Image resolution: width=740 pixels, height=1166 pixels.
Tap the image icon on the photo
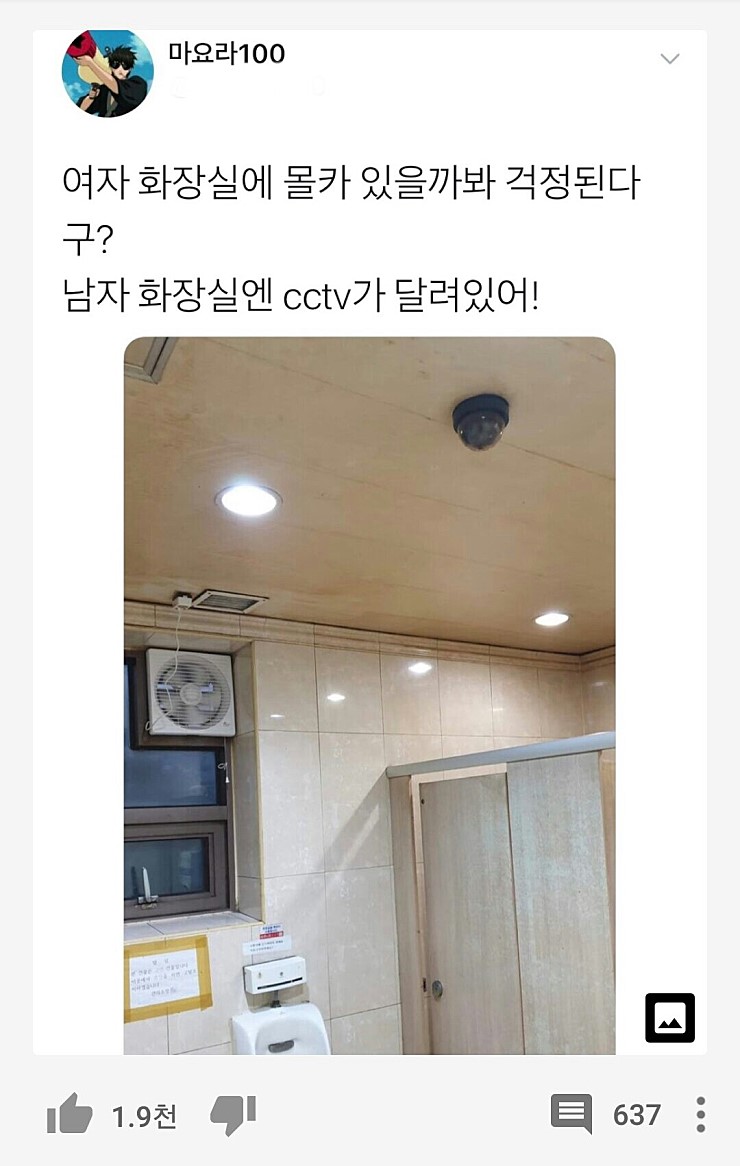tap(670, 1017)
